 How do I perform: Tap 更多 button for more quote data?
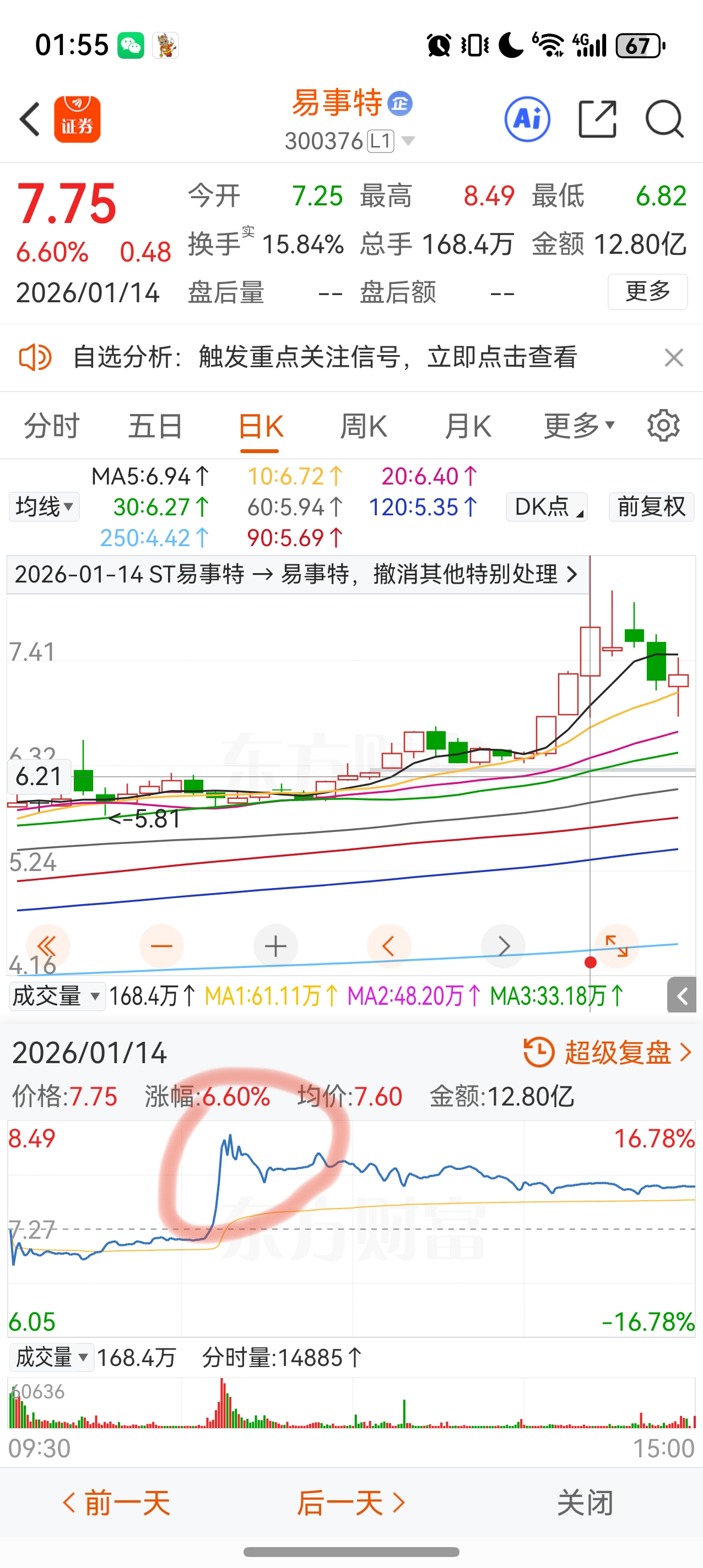[647, 292]
